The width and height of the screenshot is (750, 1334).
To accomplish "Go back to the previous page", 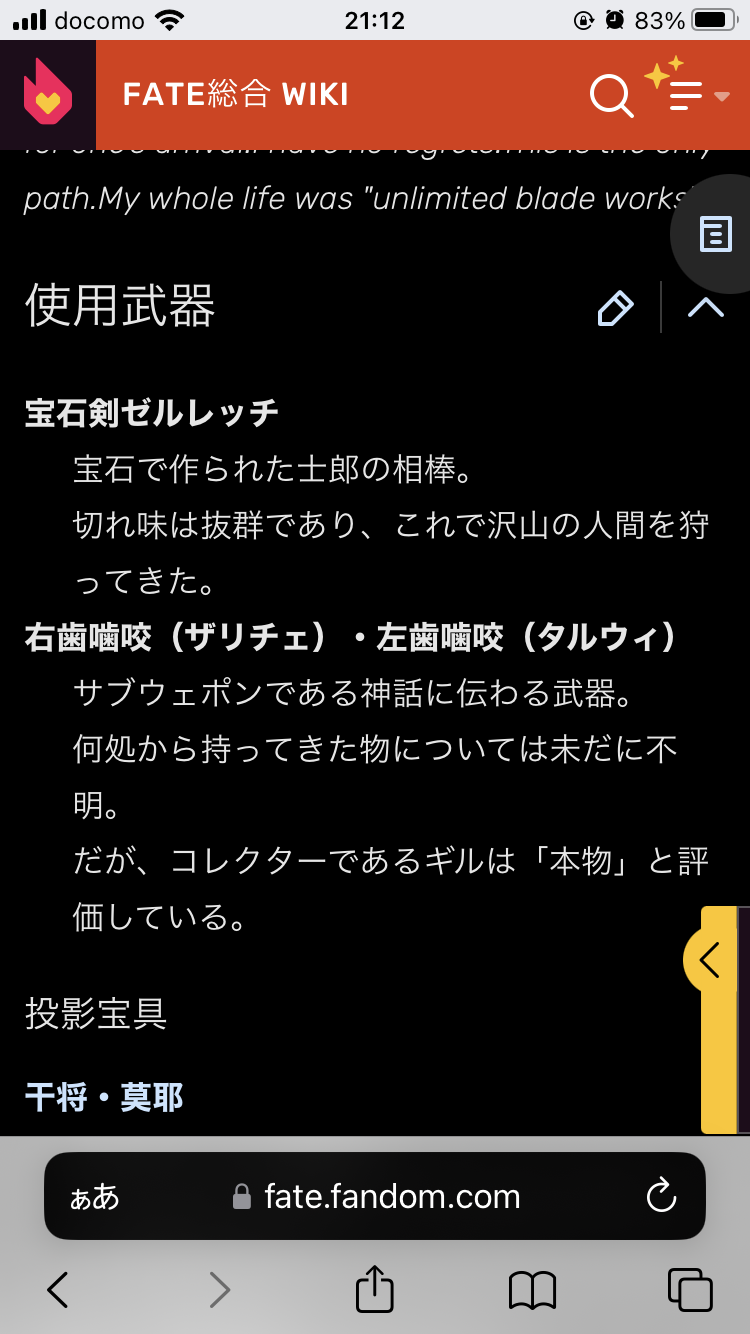I will click(x=58, y=1289).
